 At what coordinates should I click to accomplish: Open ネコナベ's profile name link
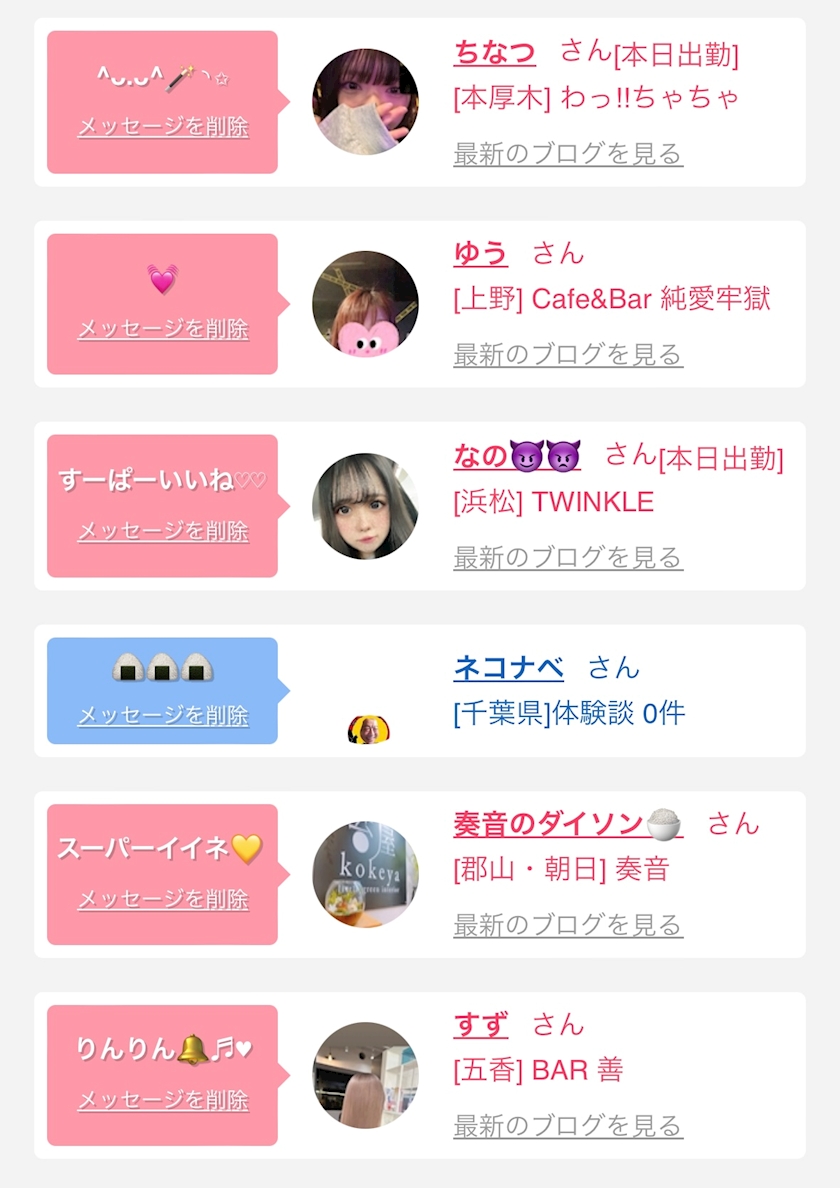pos(509,667)
